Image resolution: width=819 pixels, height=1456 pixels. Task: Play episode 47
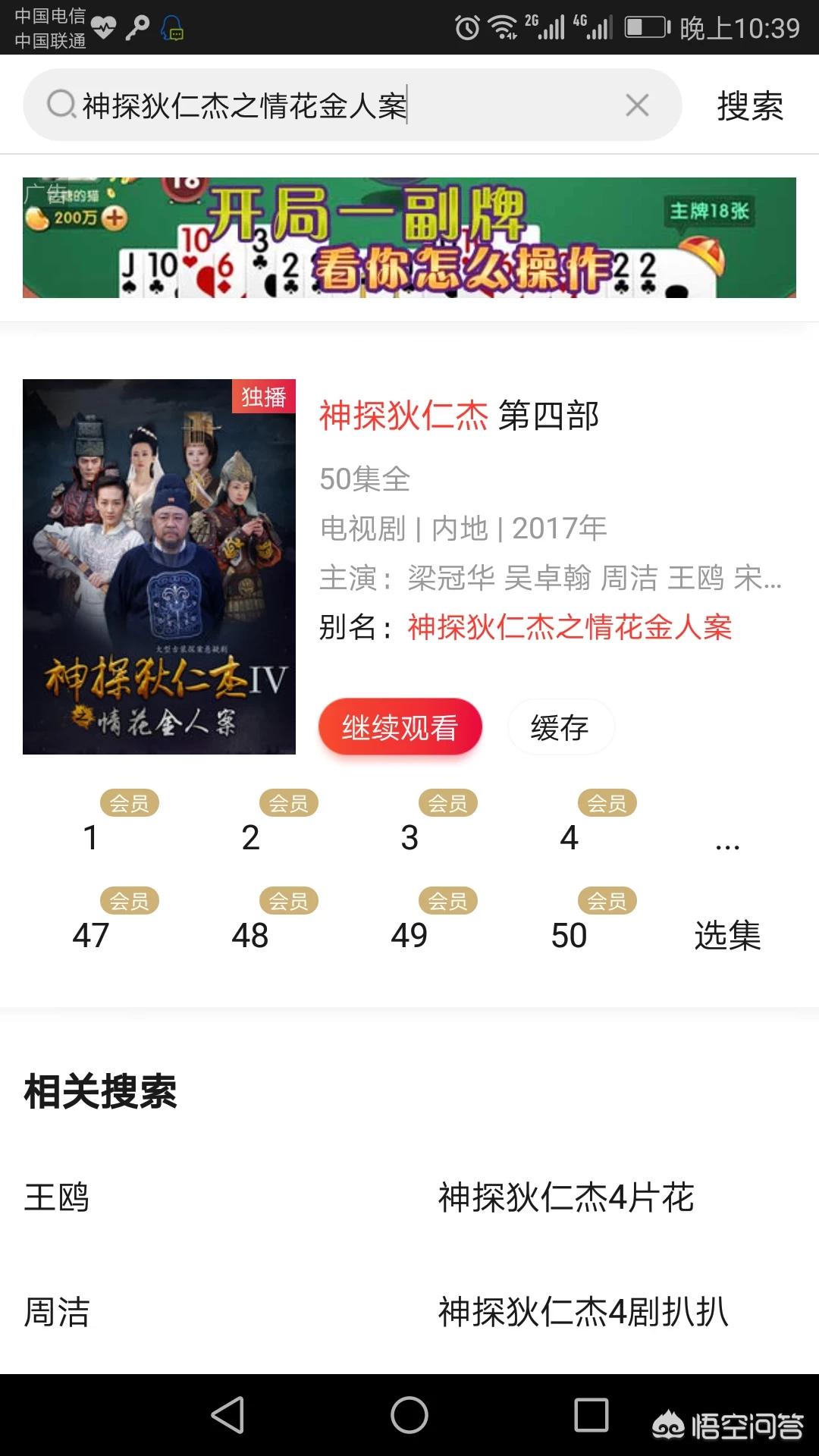click(91, 935)
